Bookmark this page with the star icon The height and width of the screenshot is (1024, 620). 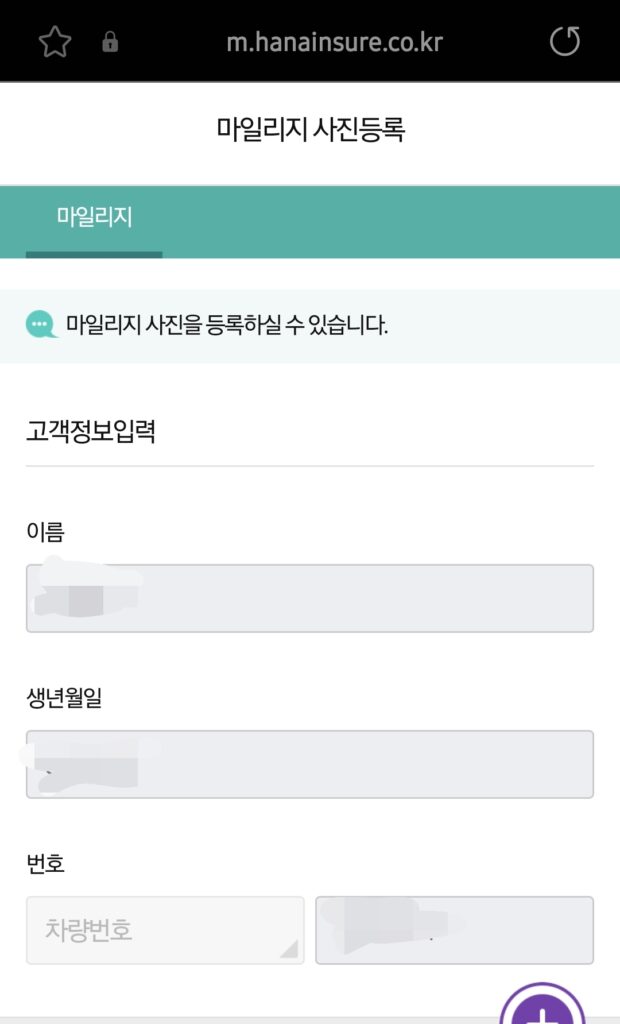[55, 42]
